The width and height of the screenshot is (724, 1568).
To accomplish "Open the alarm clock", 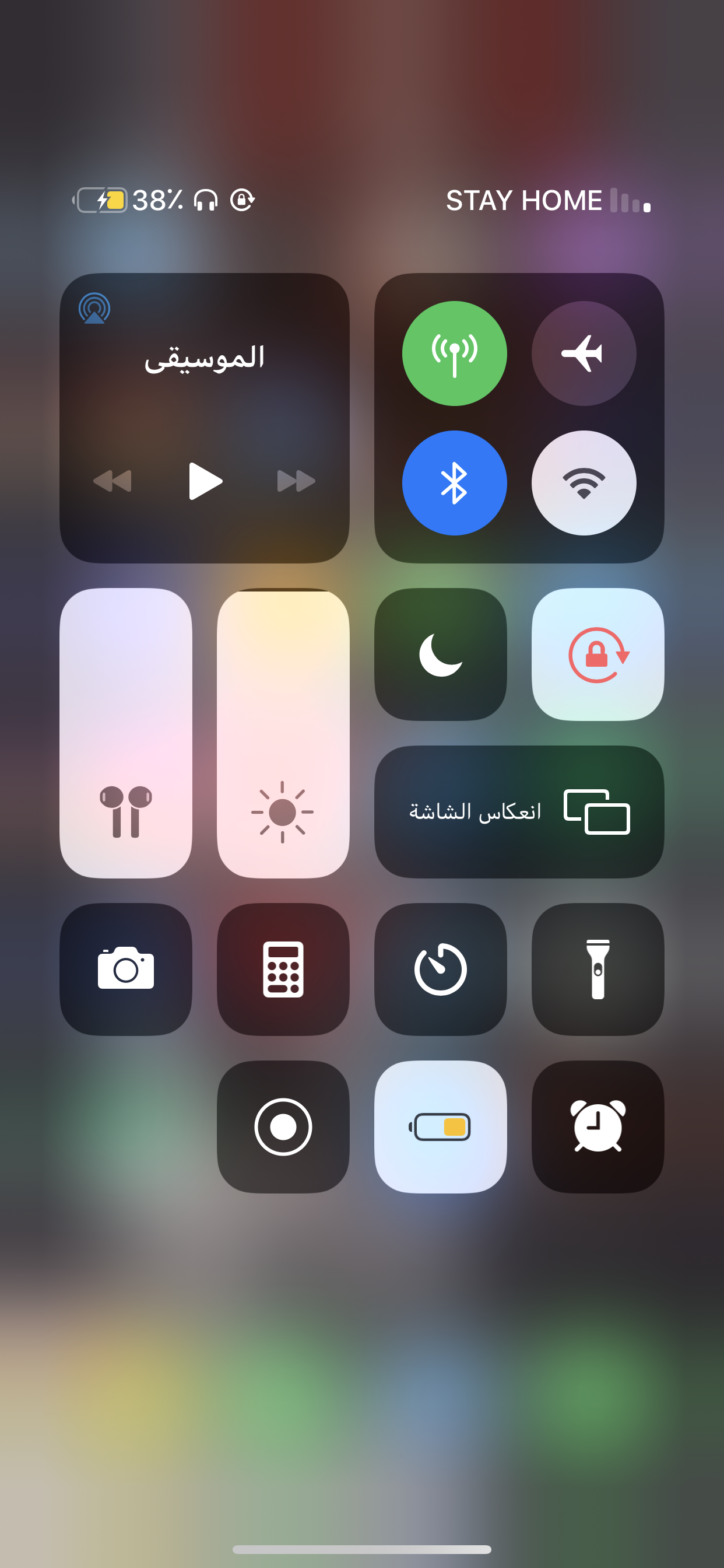I will (598, 1126).
